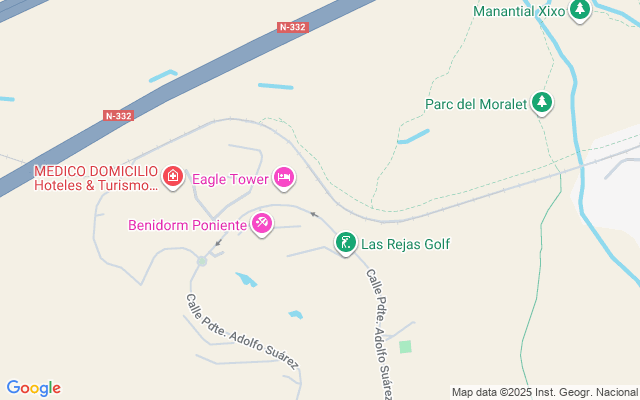Open the Medico Domicilio Hoteles & Turismo marker
This screenshot has width=640, height=400.
click(173, 177)
